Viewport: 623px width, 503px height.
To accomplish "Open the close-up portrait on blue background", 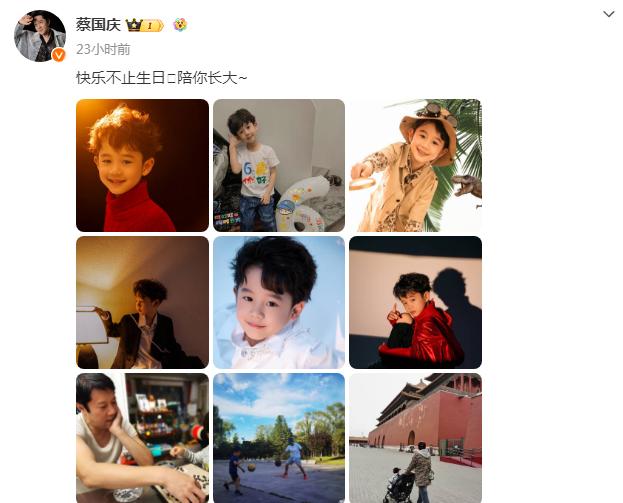I will (x=278, y=302).
